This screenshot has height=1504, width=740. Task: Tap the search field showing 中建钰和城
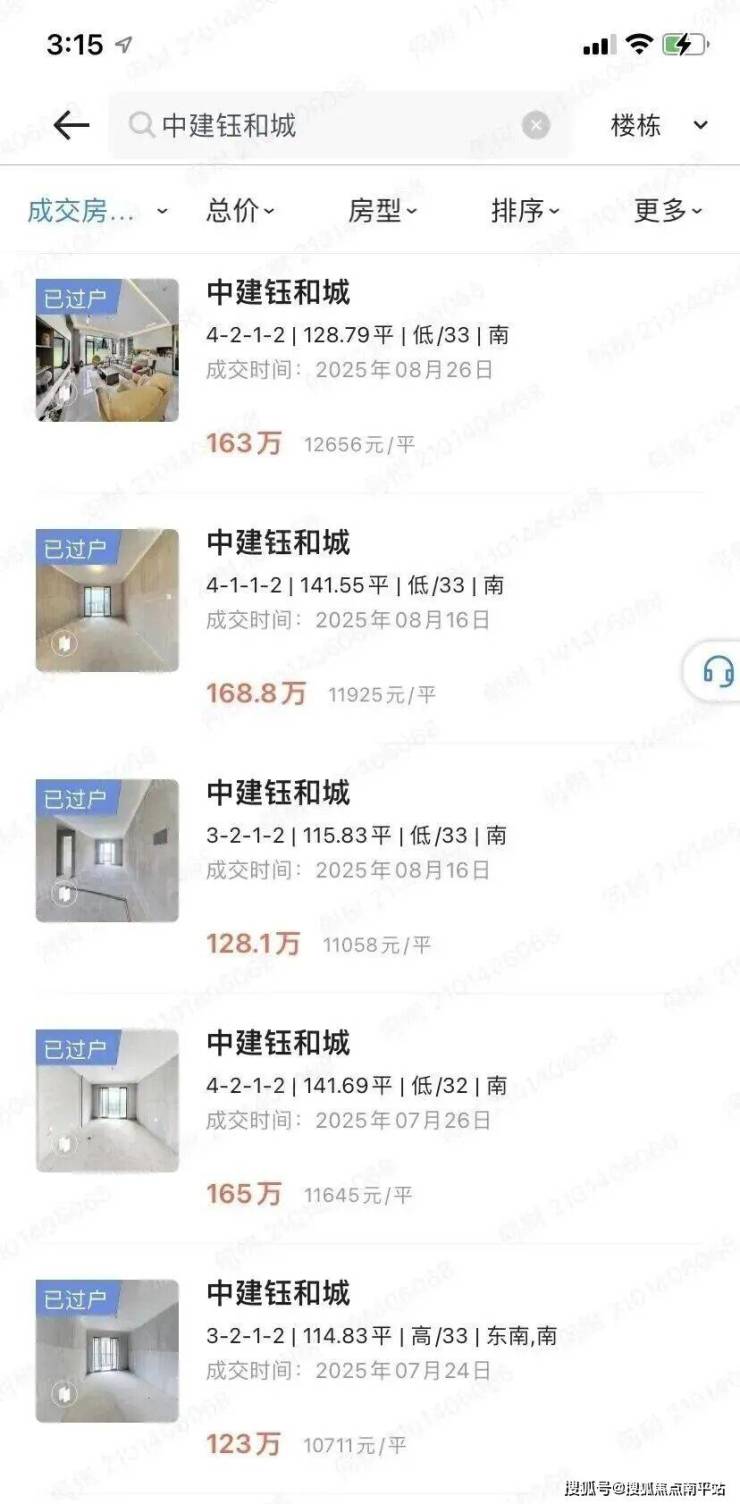pos(340,125)
